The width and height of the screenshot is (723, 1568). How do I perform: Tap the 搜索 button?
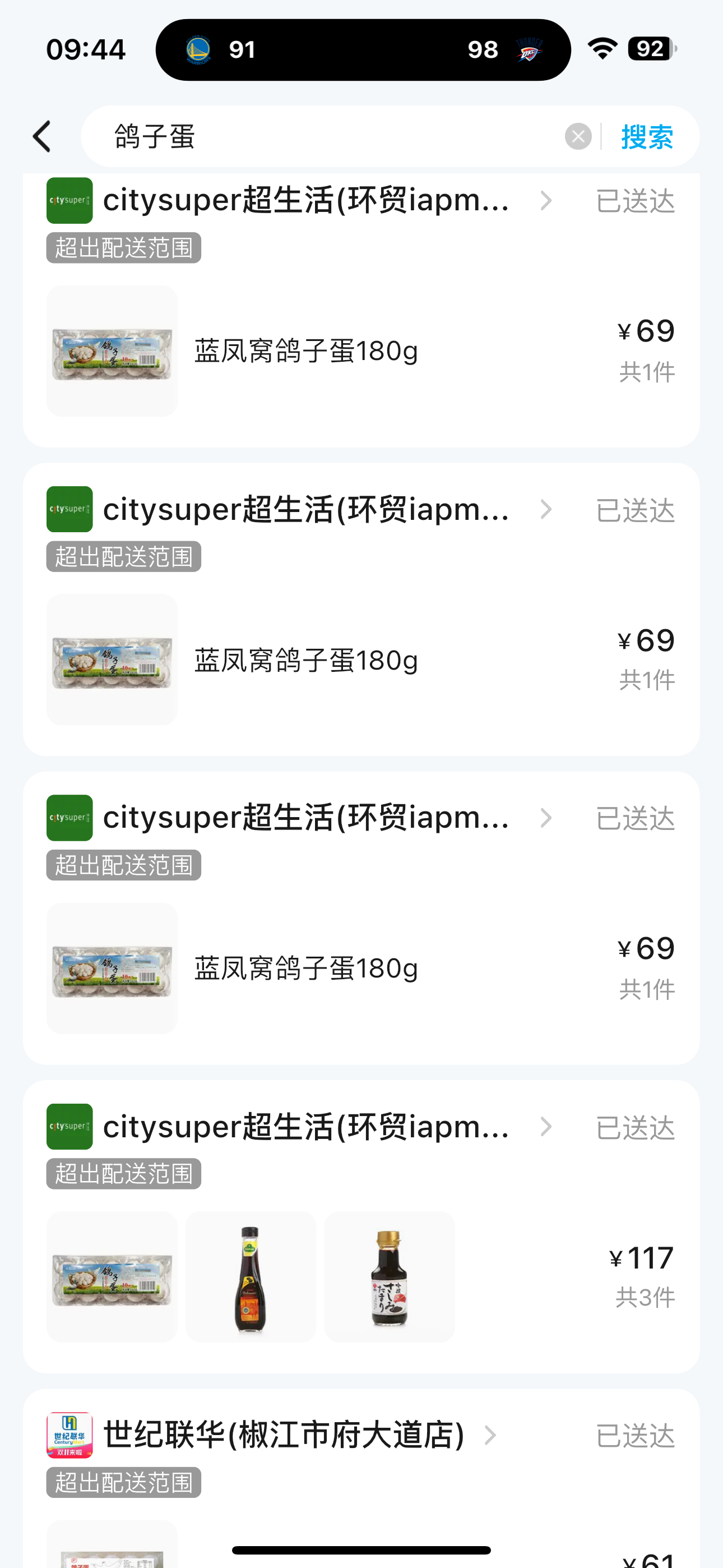[646, 136]
